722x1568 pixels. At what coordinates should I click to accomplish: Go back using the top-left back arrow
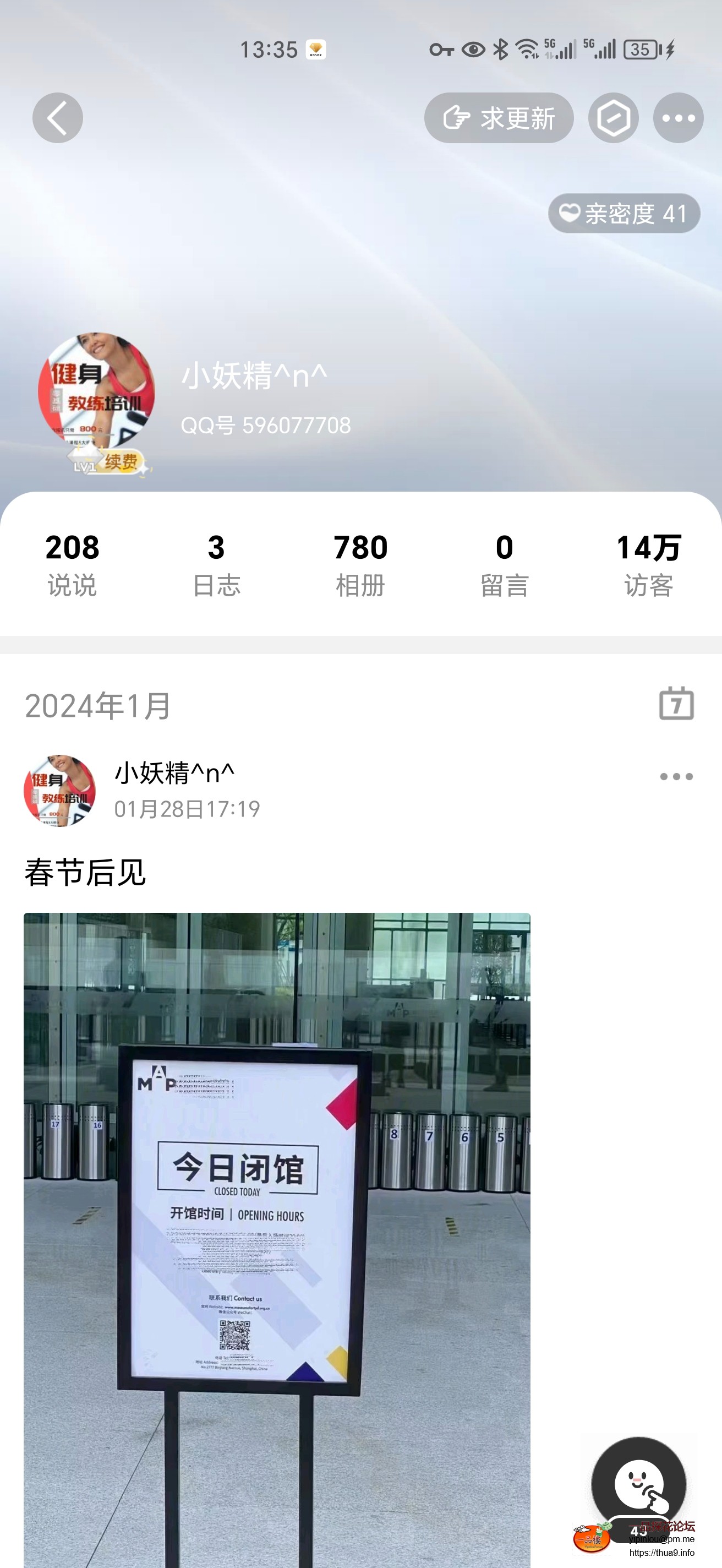(58, 117)
